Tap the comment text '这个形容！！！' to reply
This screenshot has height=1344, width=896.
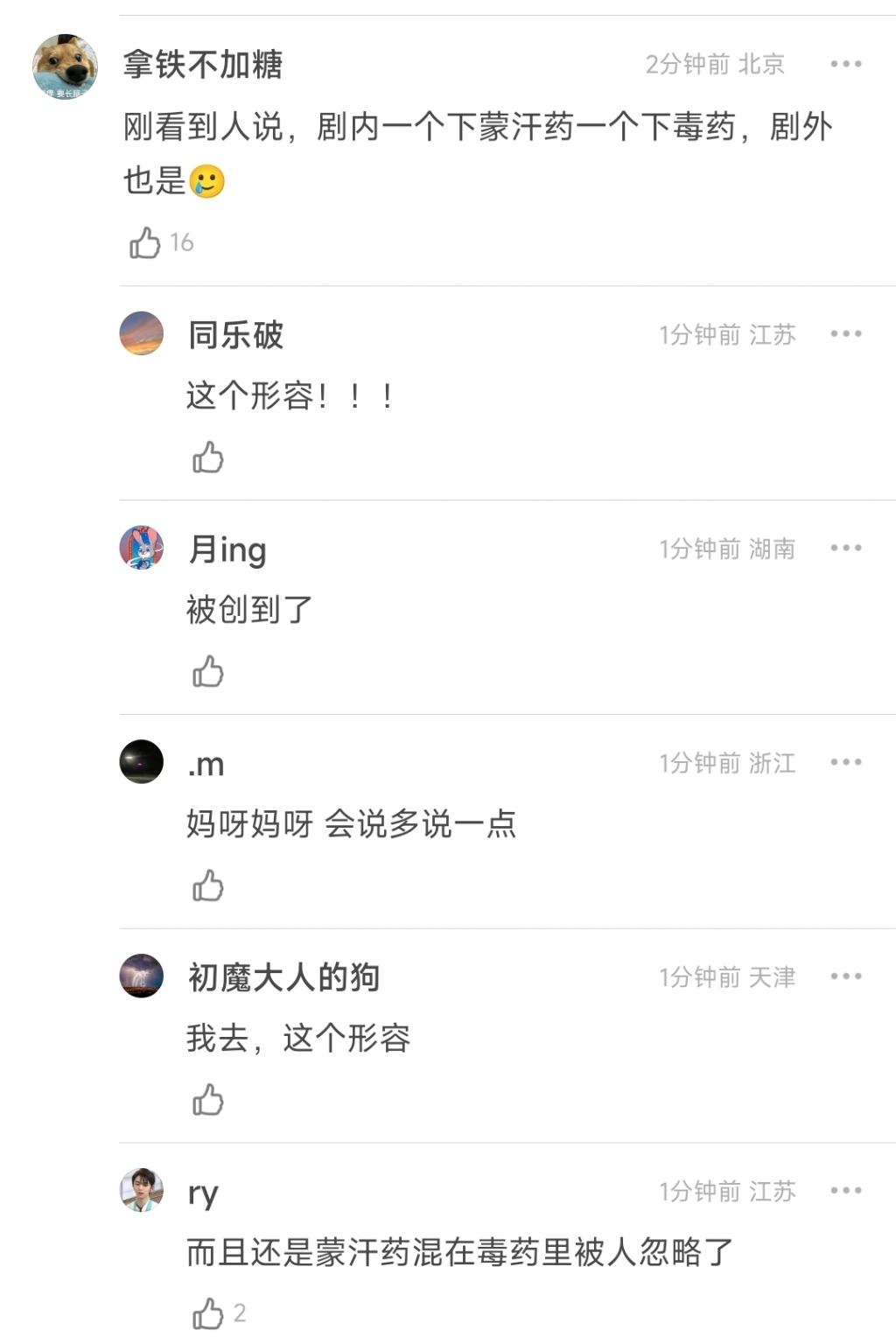[289, 395]
